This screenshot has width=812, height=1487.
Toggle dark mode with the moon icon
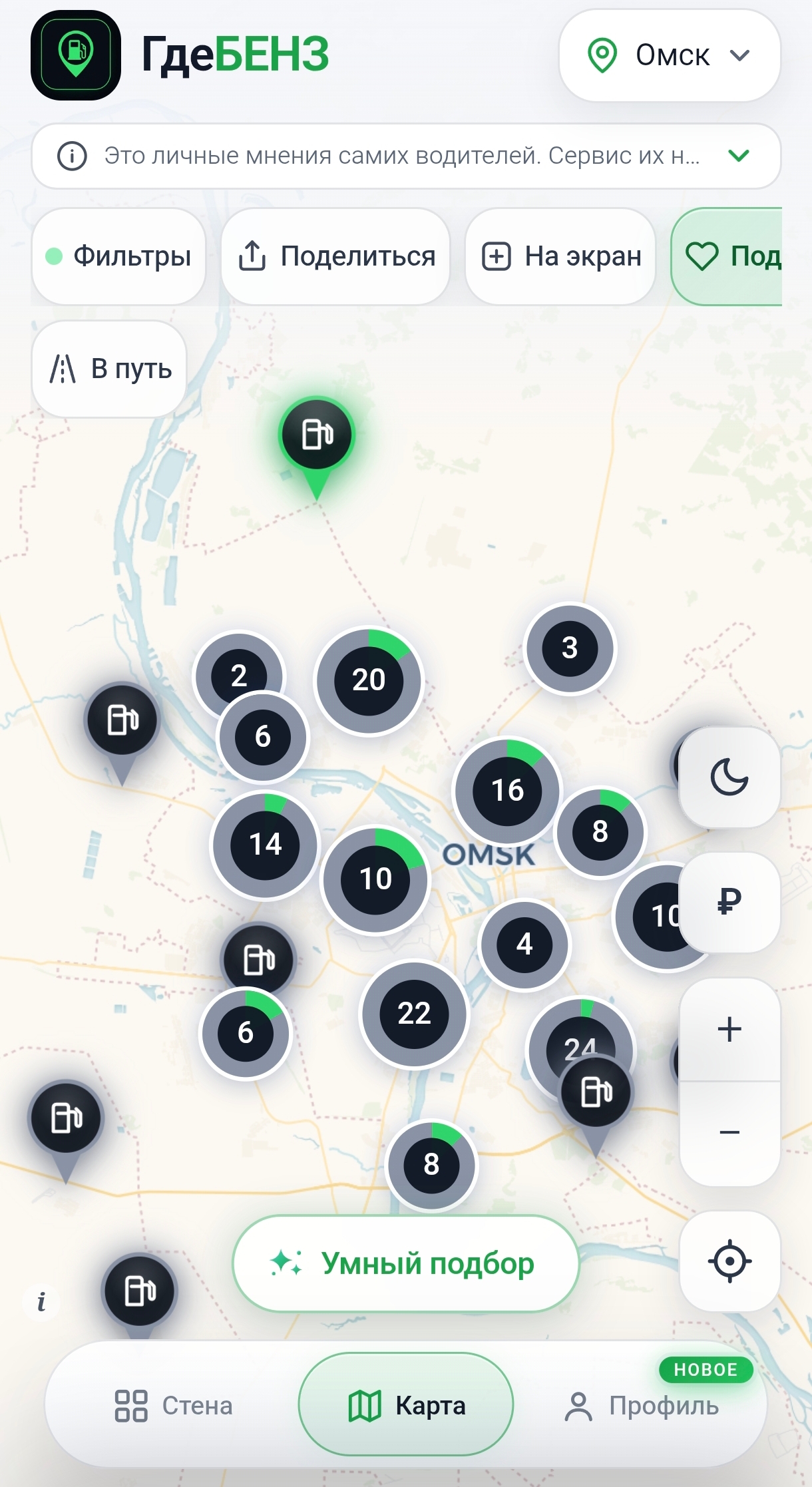pyautogui.click(x=729, y=777)
